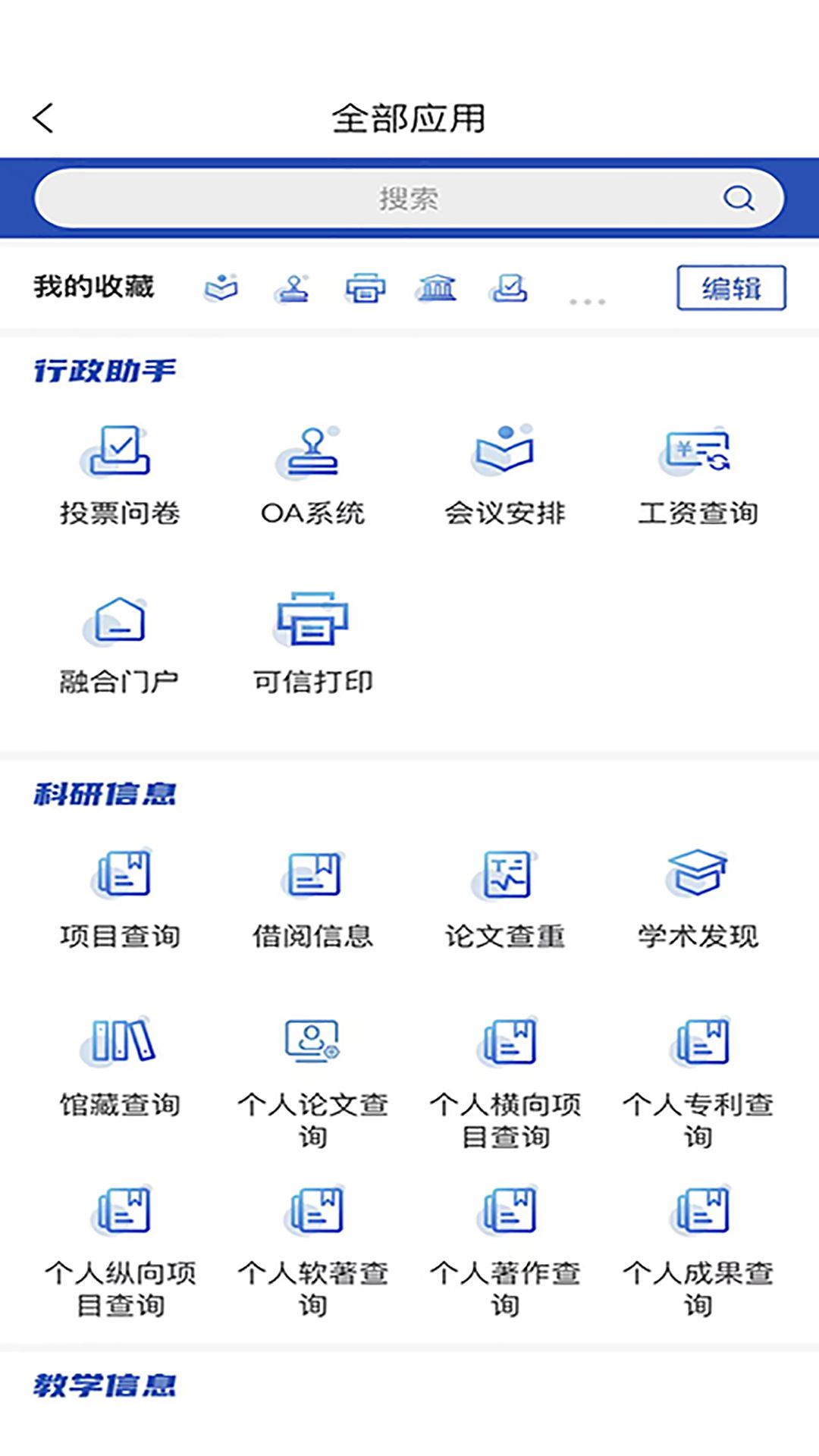Tap the search input field
The width and height of the screenshot is (819, 1456).
[x=409, y=199]
